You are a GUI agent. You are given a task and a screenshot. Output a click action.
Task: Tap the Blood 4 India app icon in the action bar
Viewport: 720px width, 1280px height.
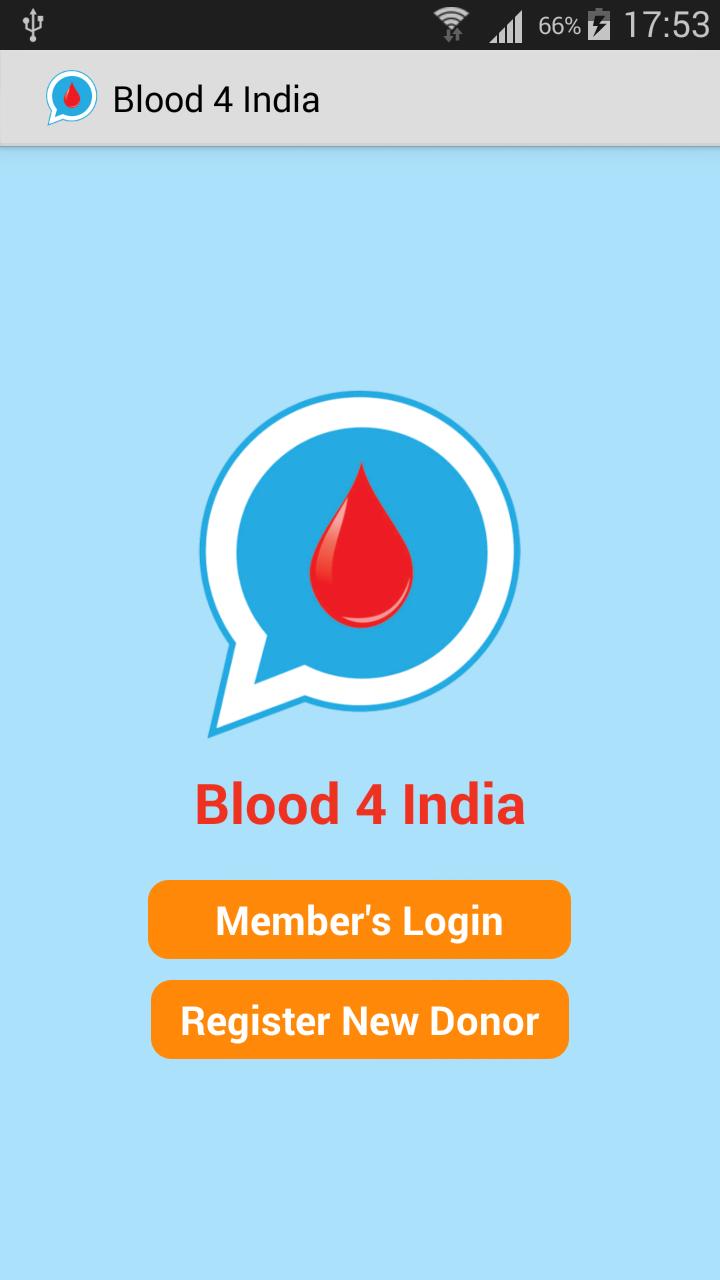coord(68,97)
